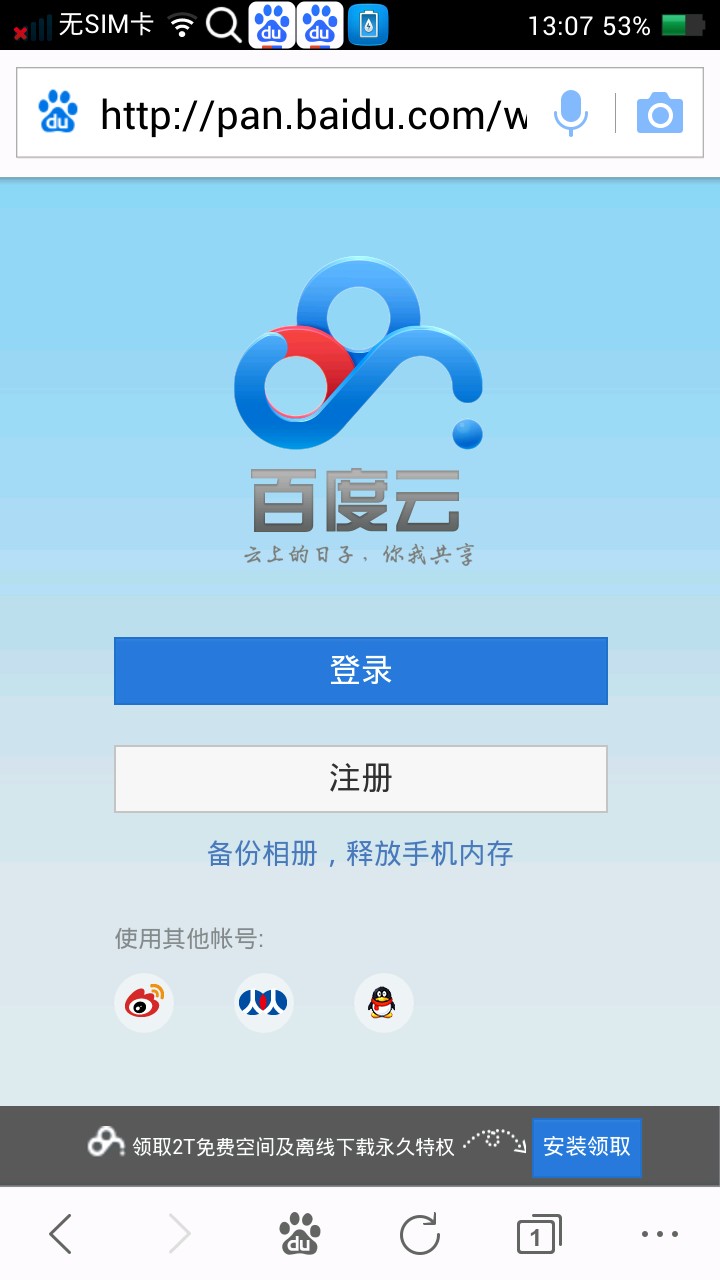Open the tab switcher showing 1
Image resolution: width=720 pixels, height=1280 pixels.
(x=538, y=1235)
